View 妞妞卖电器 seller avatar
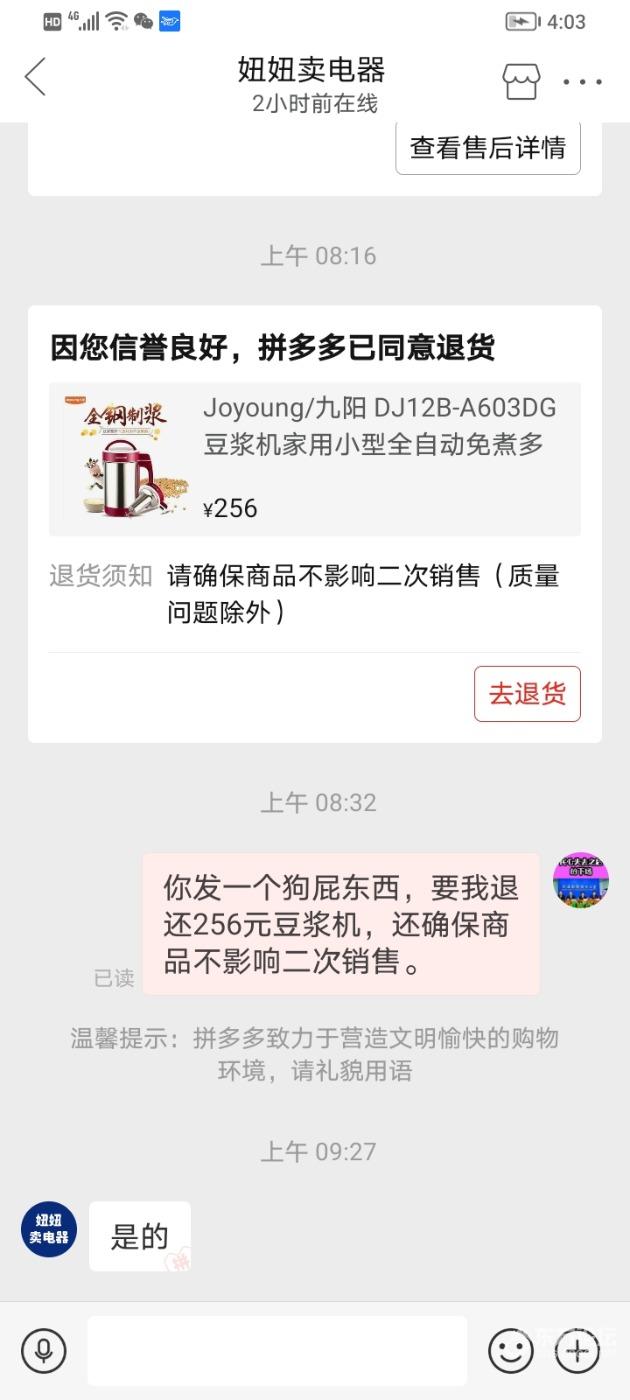The image size is (630, 1400). click(49, 1229)
